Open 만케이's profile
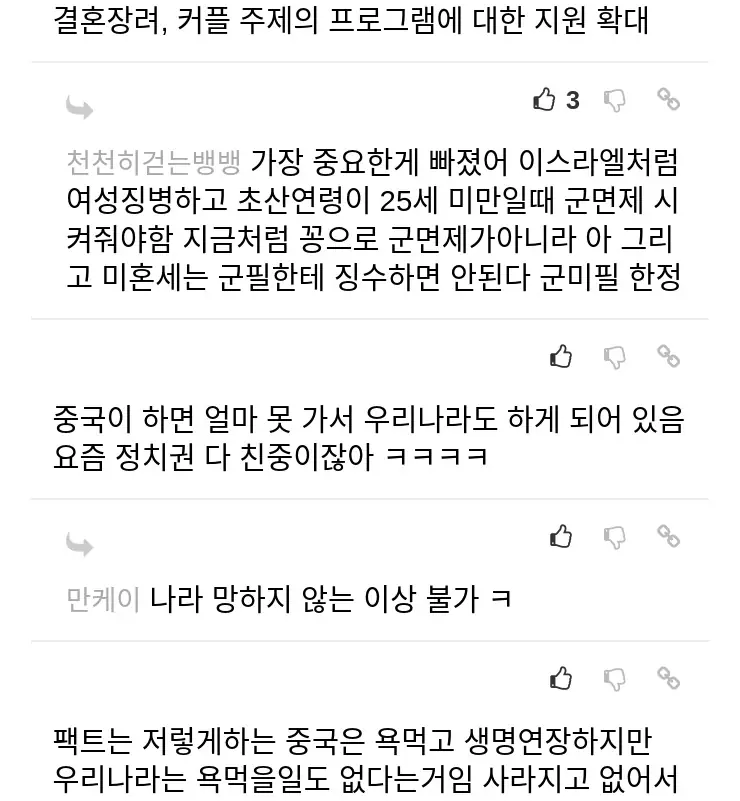 [x=103, y=599]
